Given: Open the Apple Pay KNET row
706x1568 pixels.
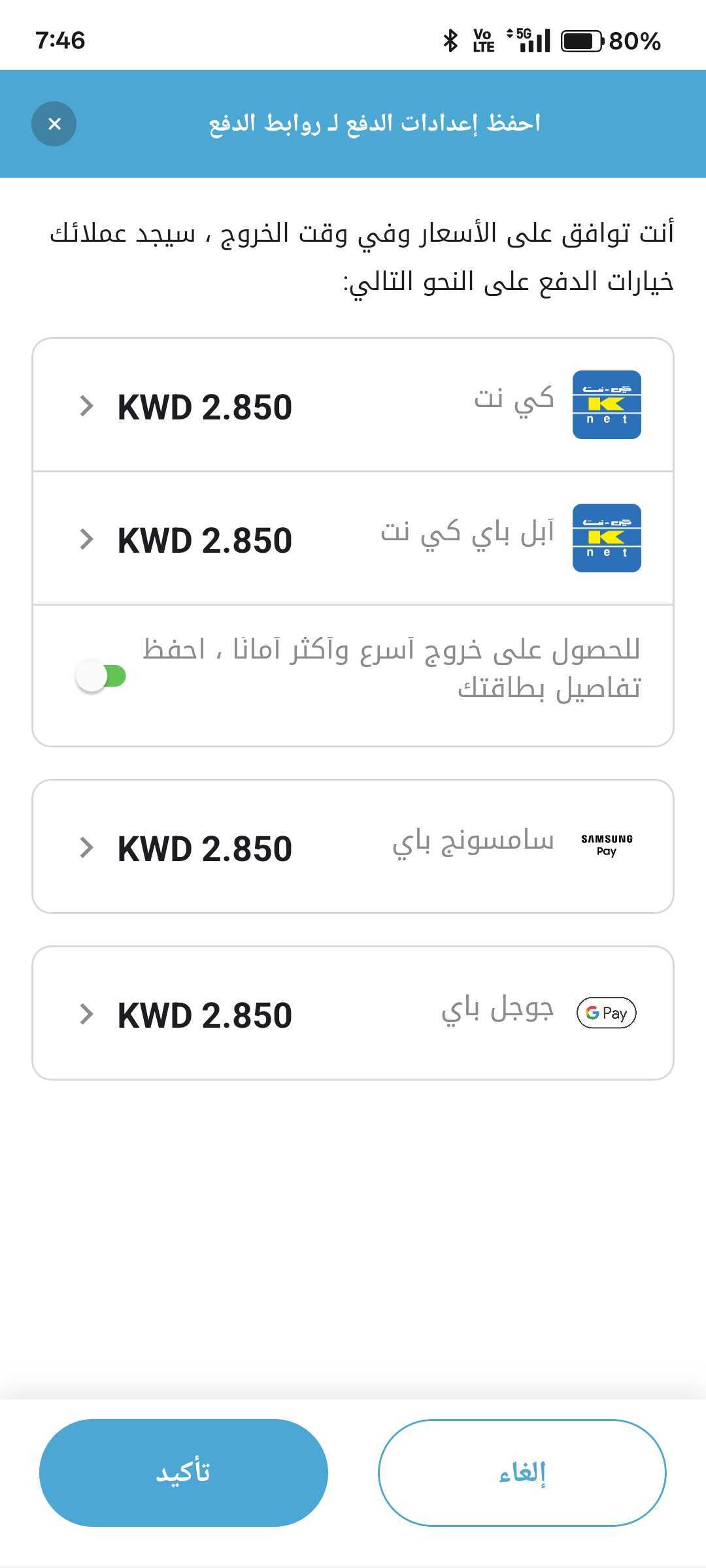Looking at the screenshot, I should tap(353, 538).
